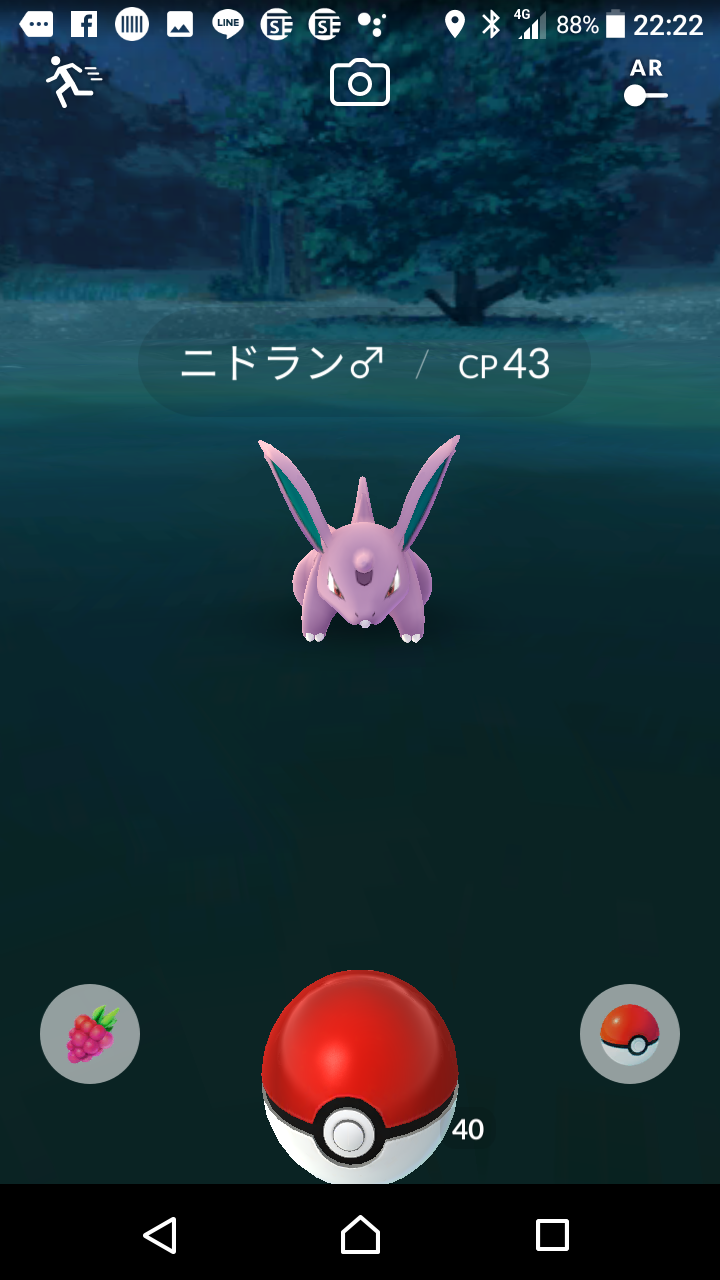Go to the home screen
Image resolution: width=720 pixels, height=1280 pixels.
click(x=360, y=1235)
